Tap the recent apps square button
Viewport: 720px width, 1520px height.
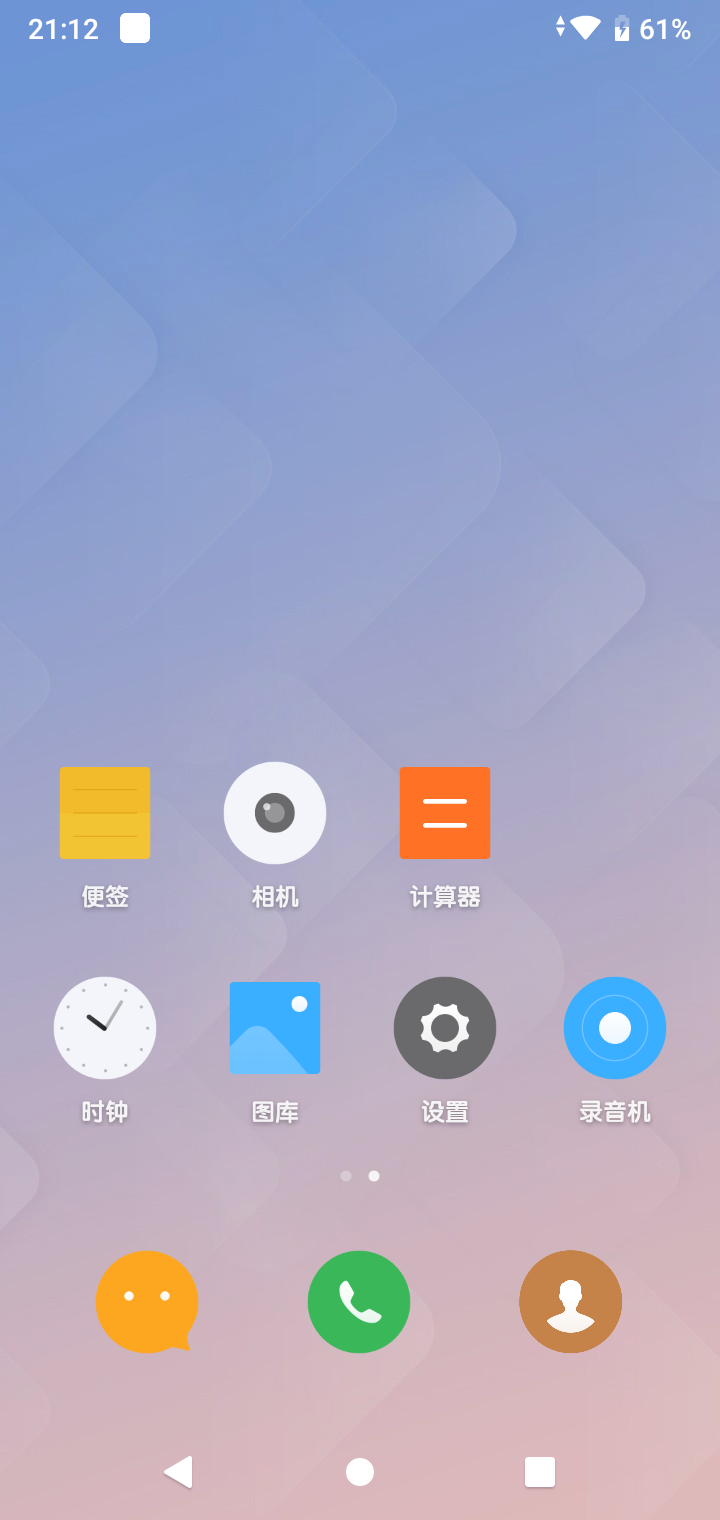coord(540,1472)
